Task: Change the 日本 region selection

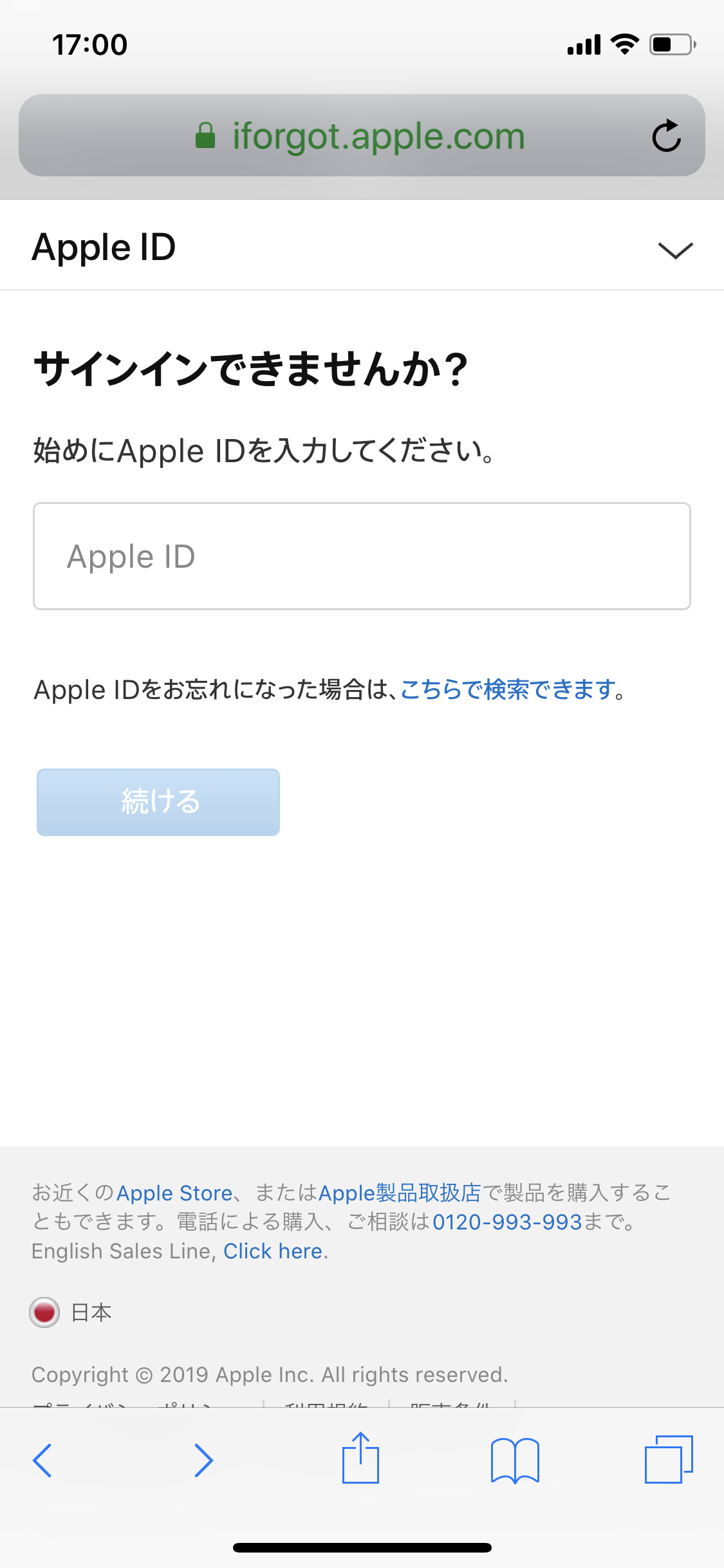Action: (71, 1312)
